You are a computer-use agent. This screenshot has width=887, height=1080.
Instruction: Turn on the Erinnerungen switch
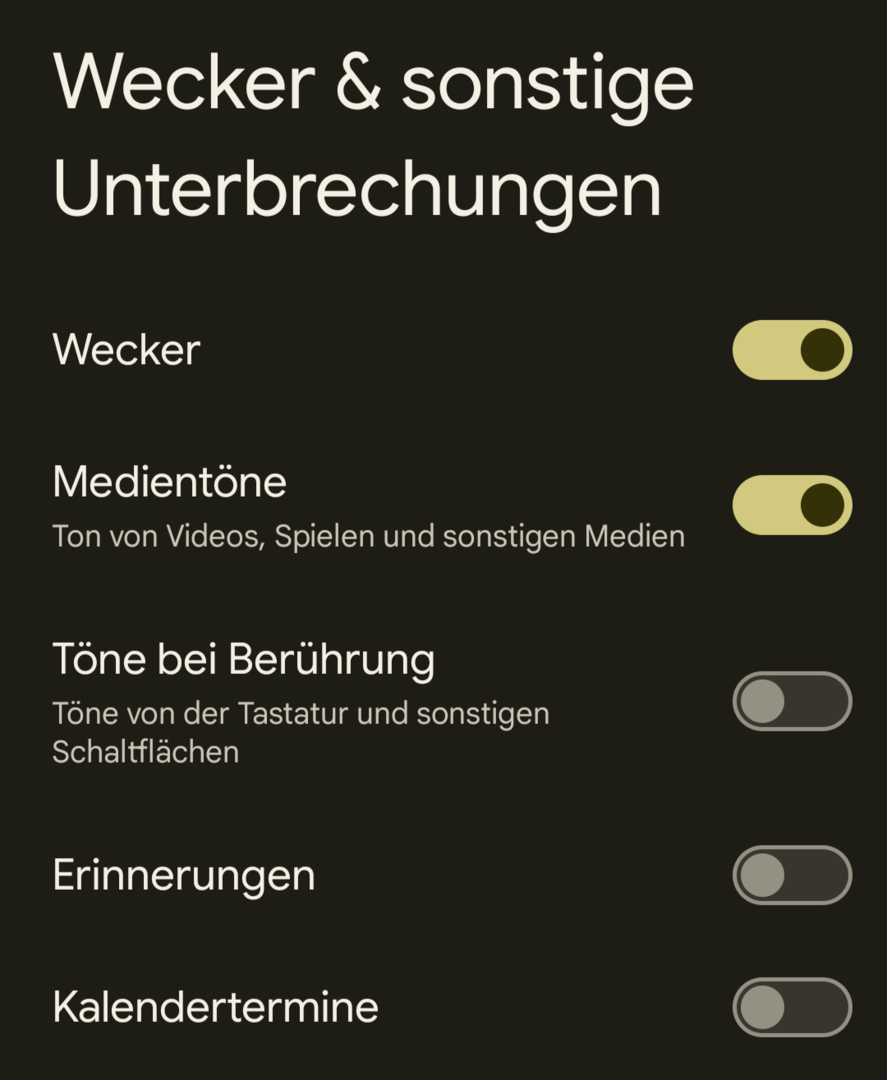(792, 875)
